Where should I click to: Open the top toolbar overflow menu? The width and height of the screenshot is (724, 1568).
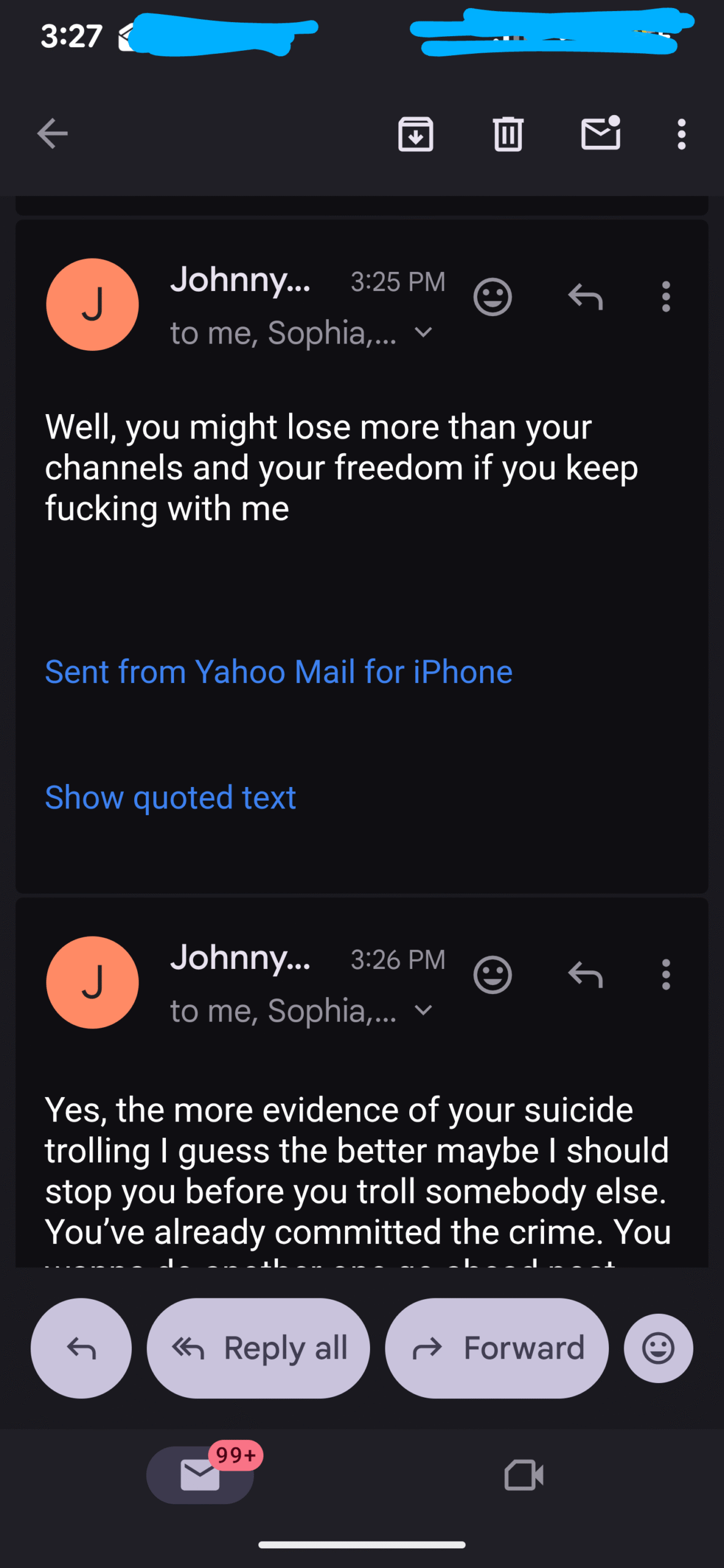tap(681, 134)
